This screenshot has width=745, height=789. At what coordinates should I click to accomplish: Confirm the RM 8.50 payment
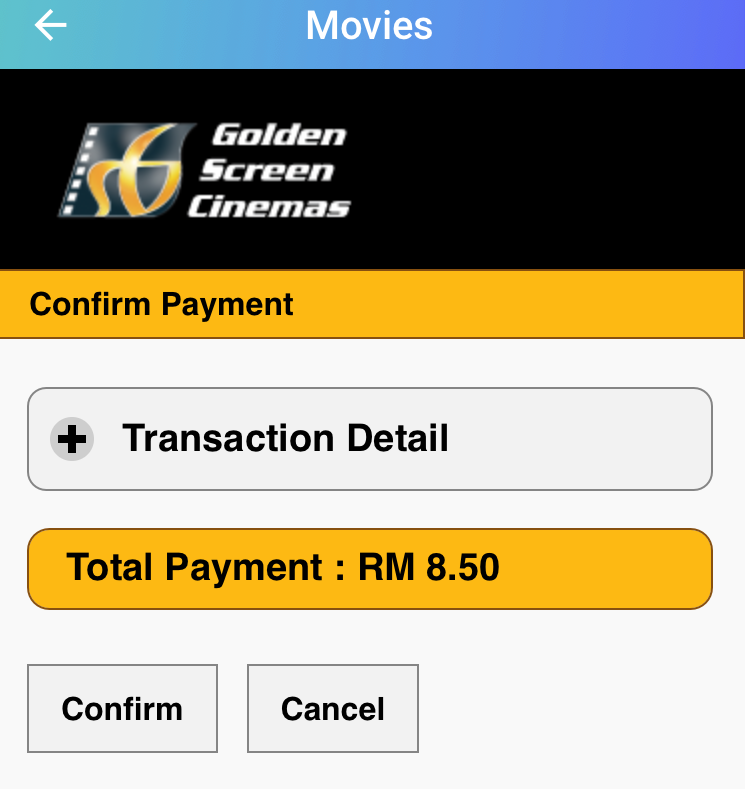pyautogui.click(x=122, y=708)
